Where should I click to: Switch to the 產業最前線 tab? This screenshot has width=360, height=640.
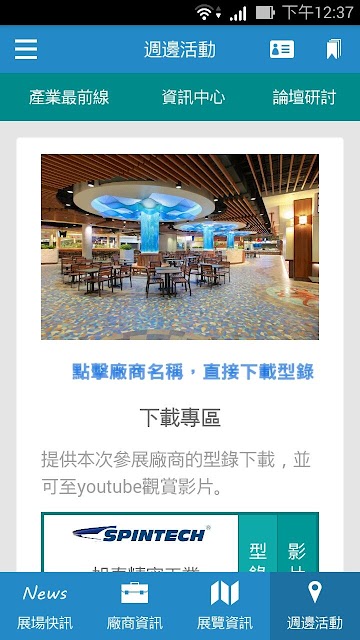coord(69,98)
